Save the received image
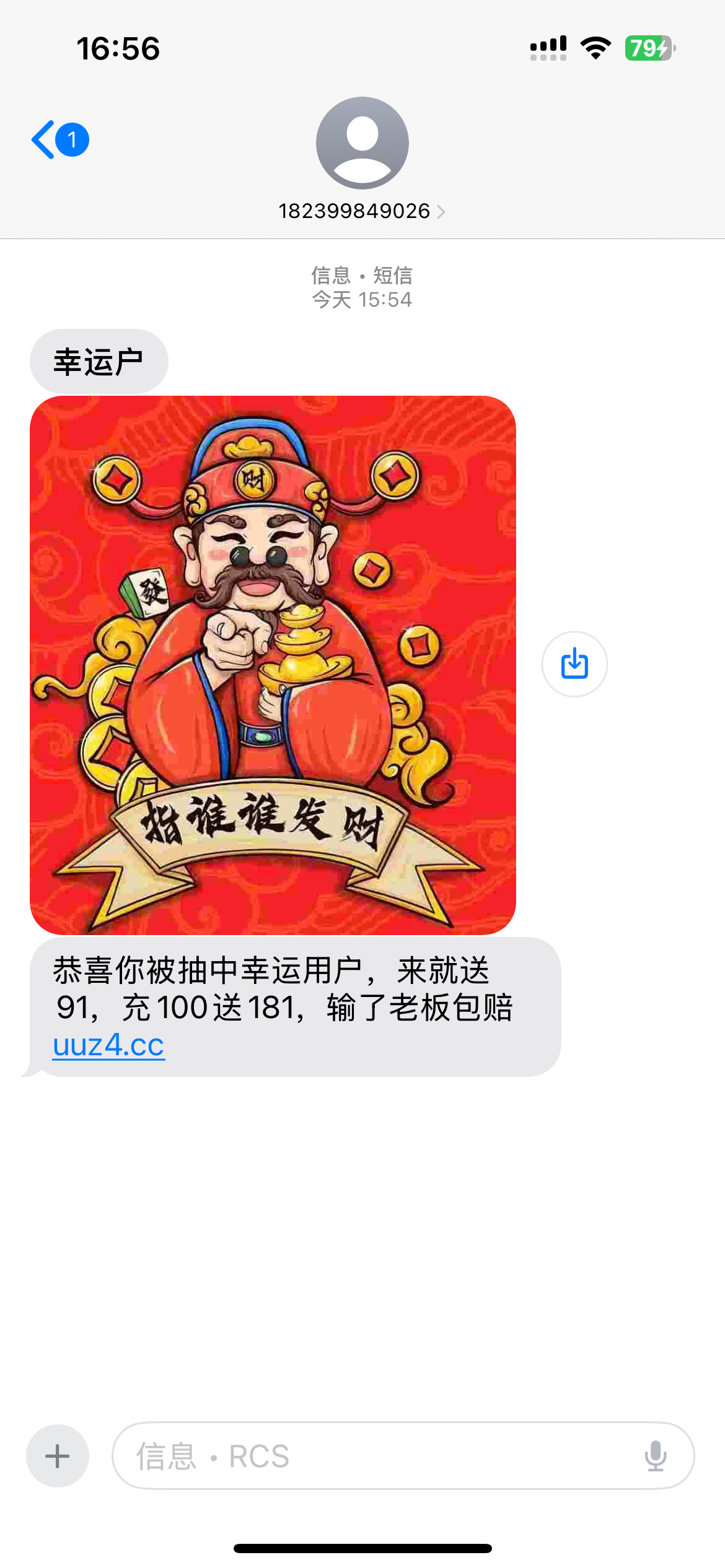The height and width of the screenshot is (1568, 725). pyautogui.click(x=574, y=664)
